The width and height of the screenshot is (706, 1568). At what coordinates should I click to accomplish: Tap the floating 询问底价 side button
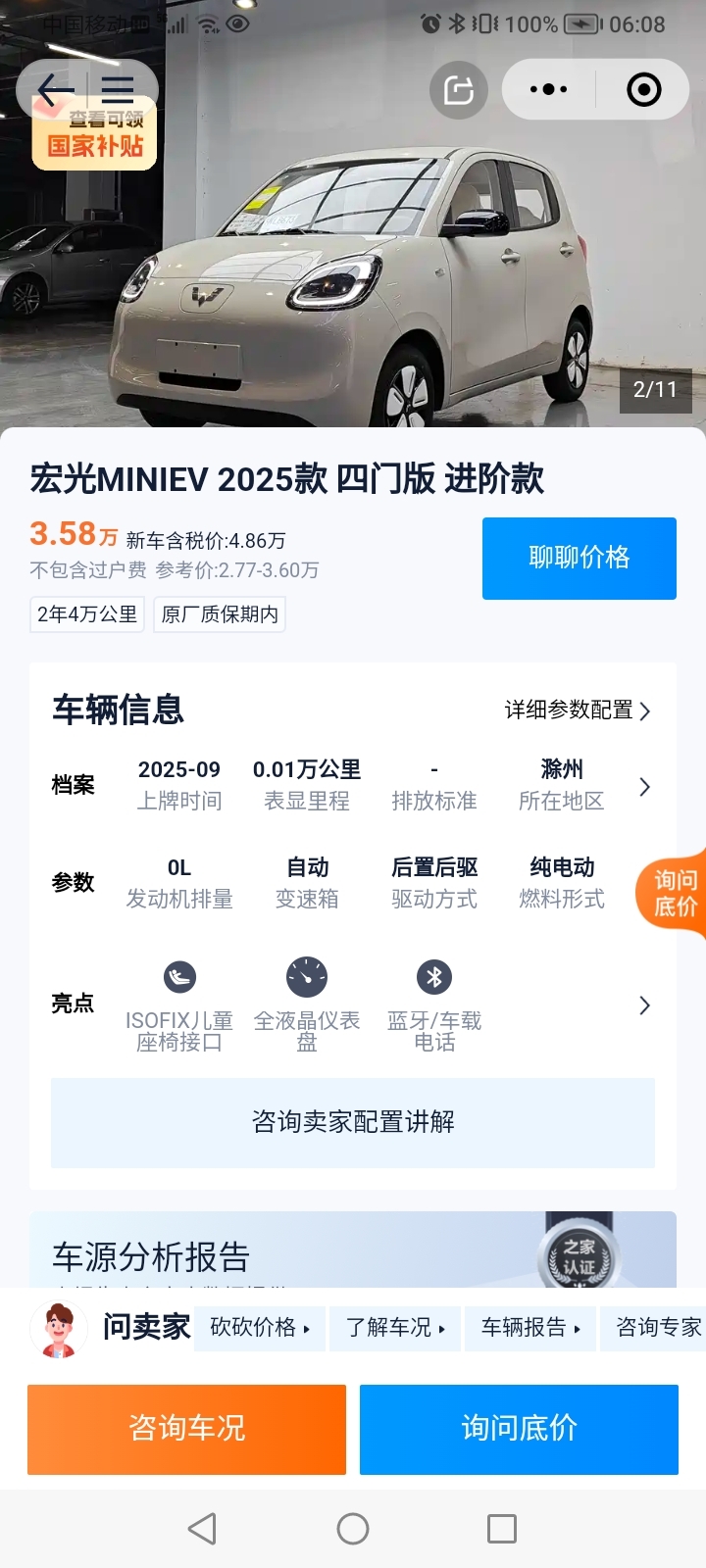pos(676,893)
